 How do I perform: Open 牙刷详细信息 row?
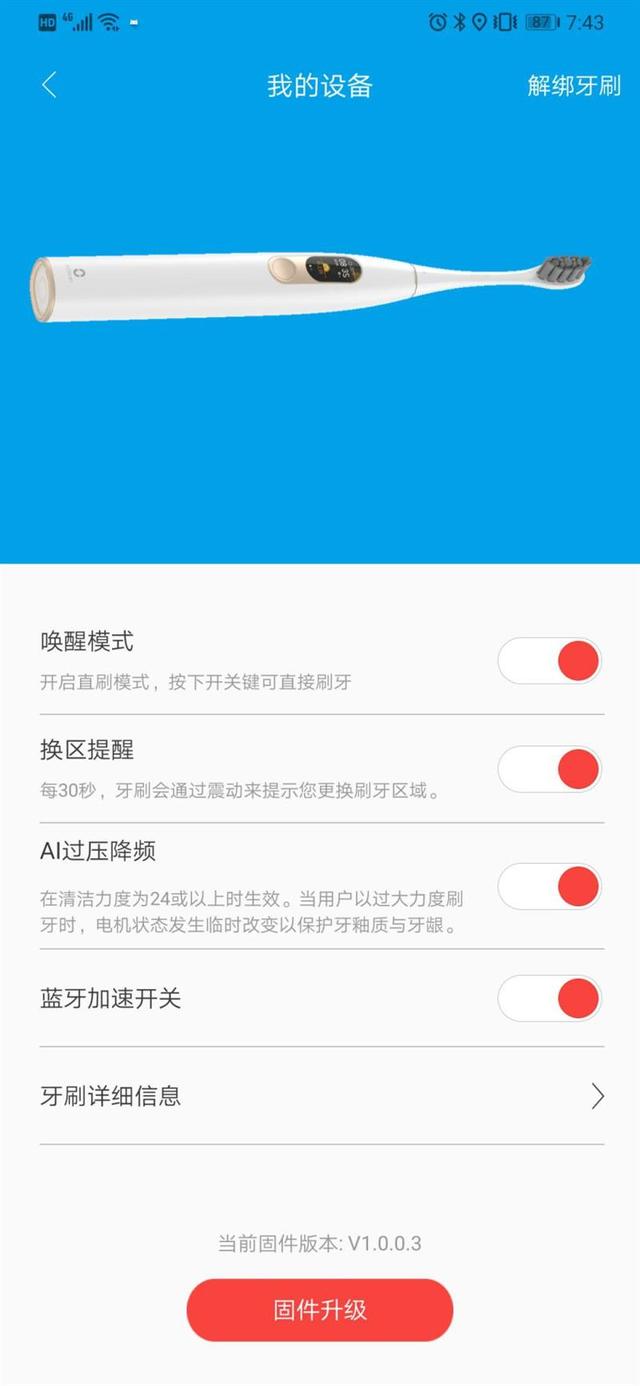322,1096
